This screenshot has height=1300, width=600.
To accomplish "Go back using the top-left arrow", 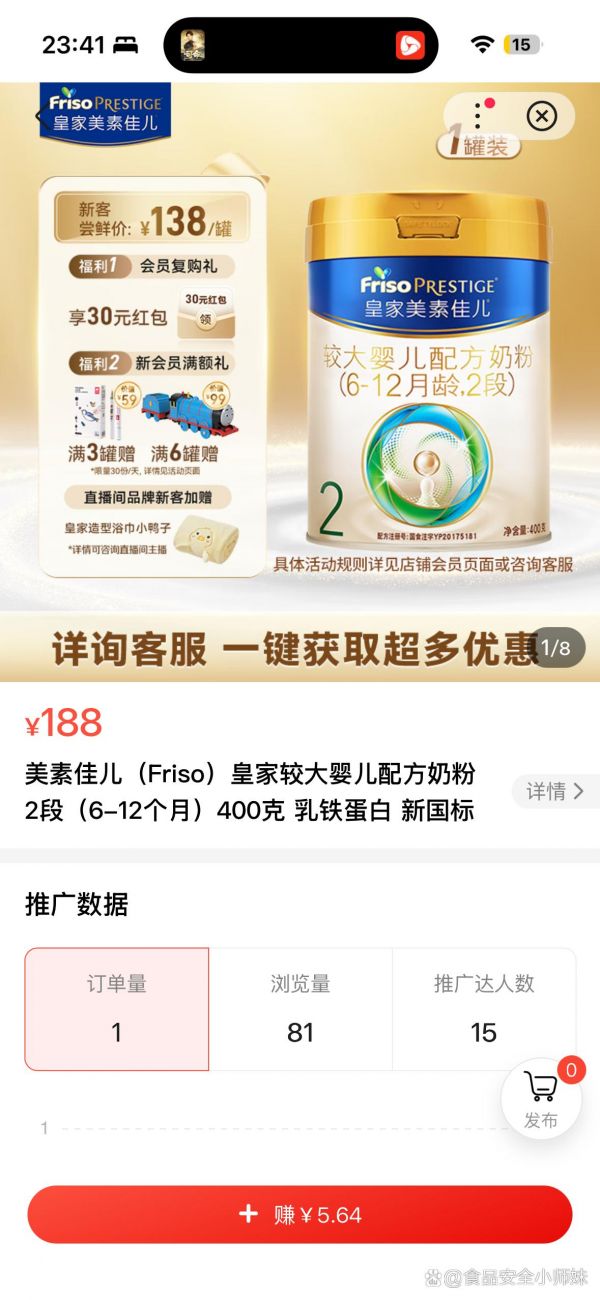I will click(40, 116).
